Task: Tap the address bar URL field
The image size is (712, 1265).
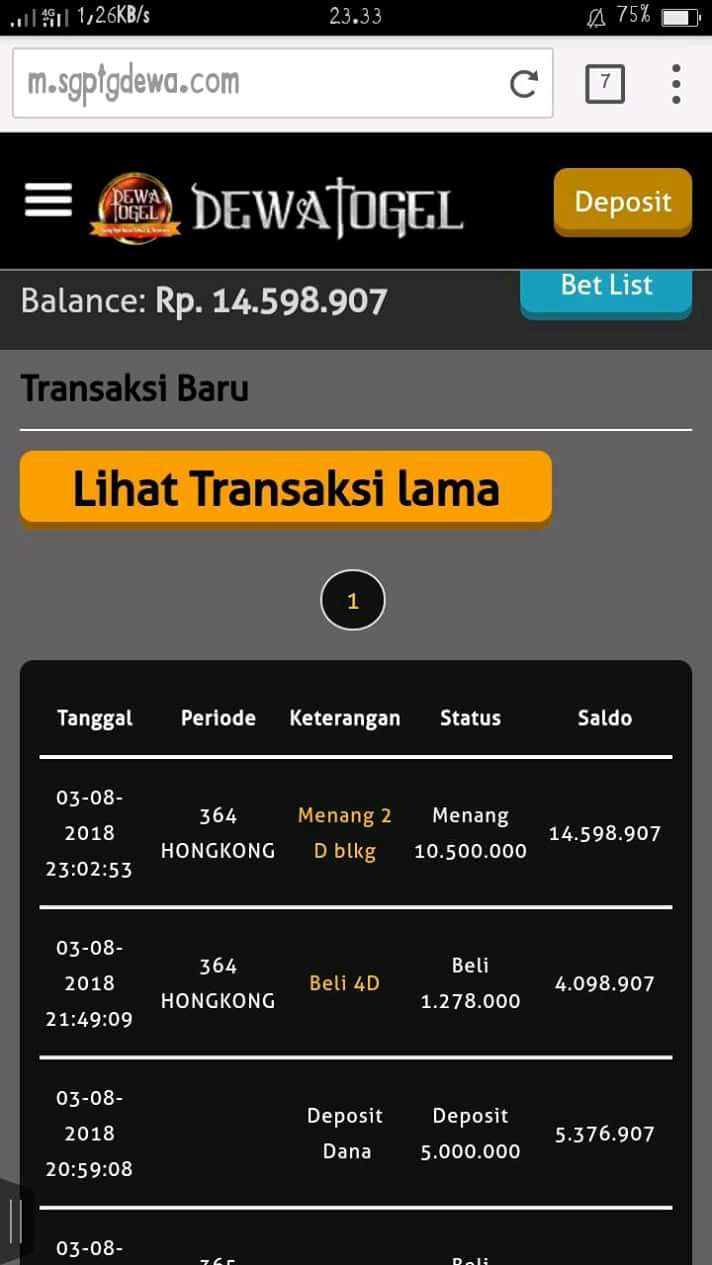Action: pos(260,83)
